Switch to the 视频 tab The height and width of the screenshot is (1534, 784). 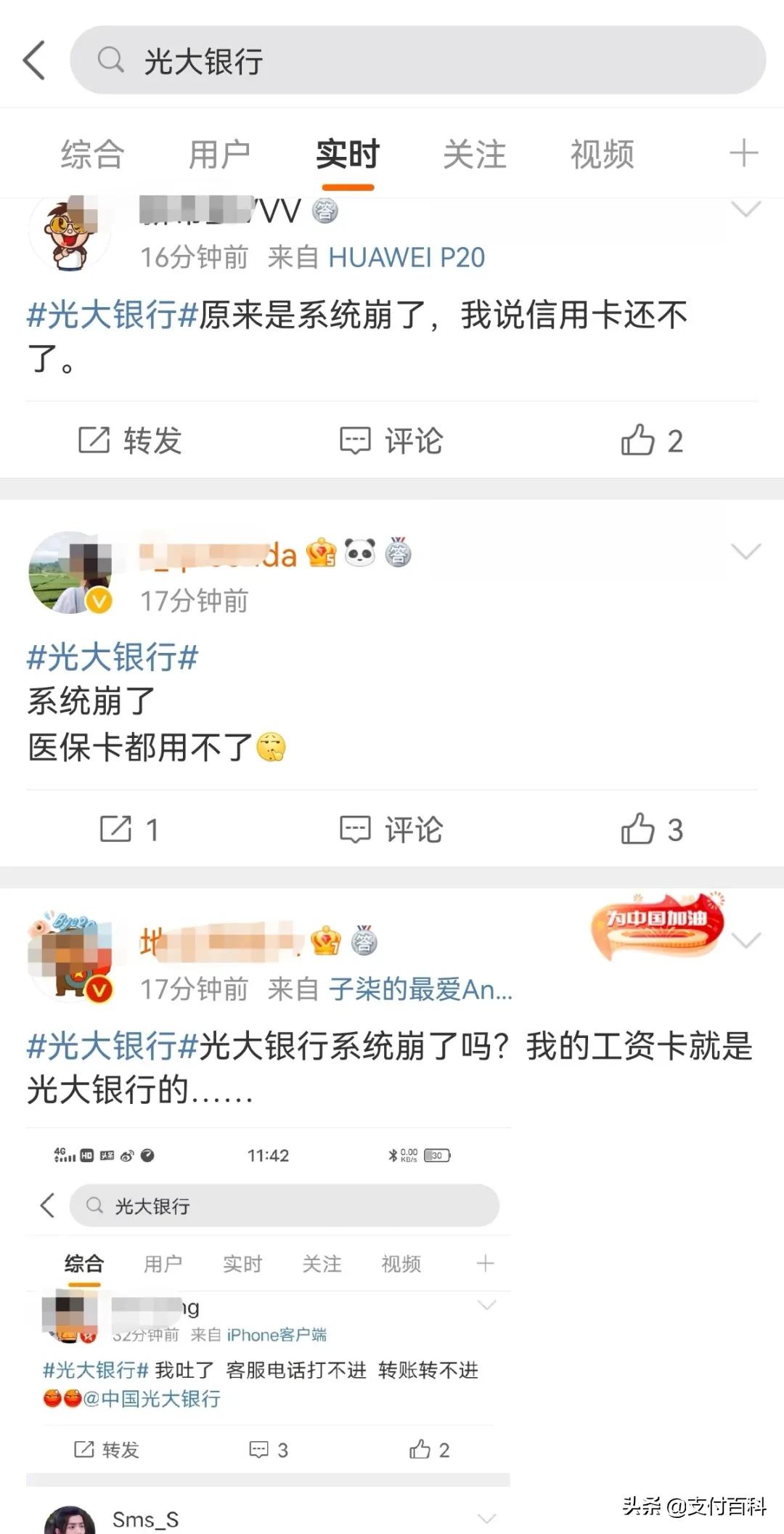click(604, 153)
